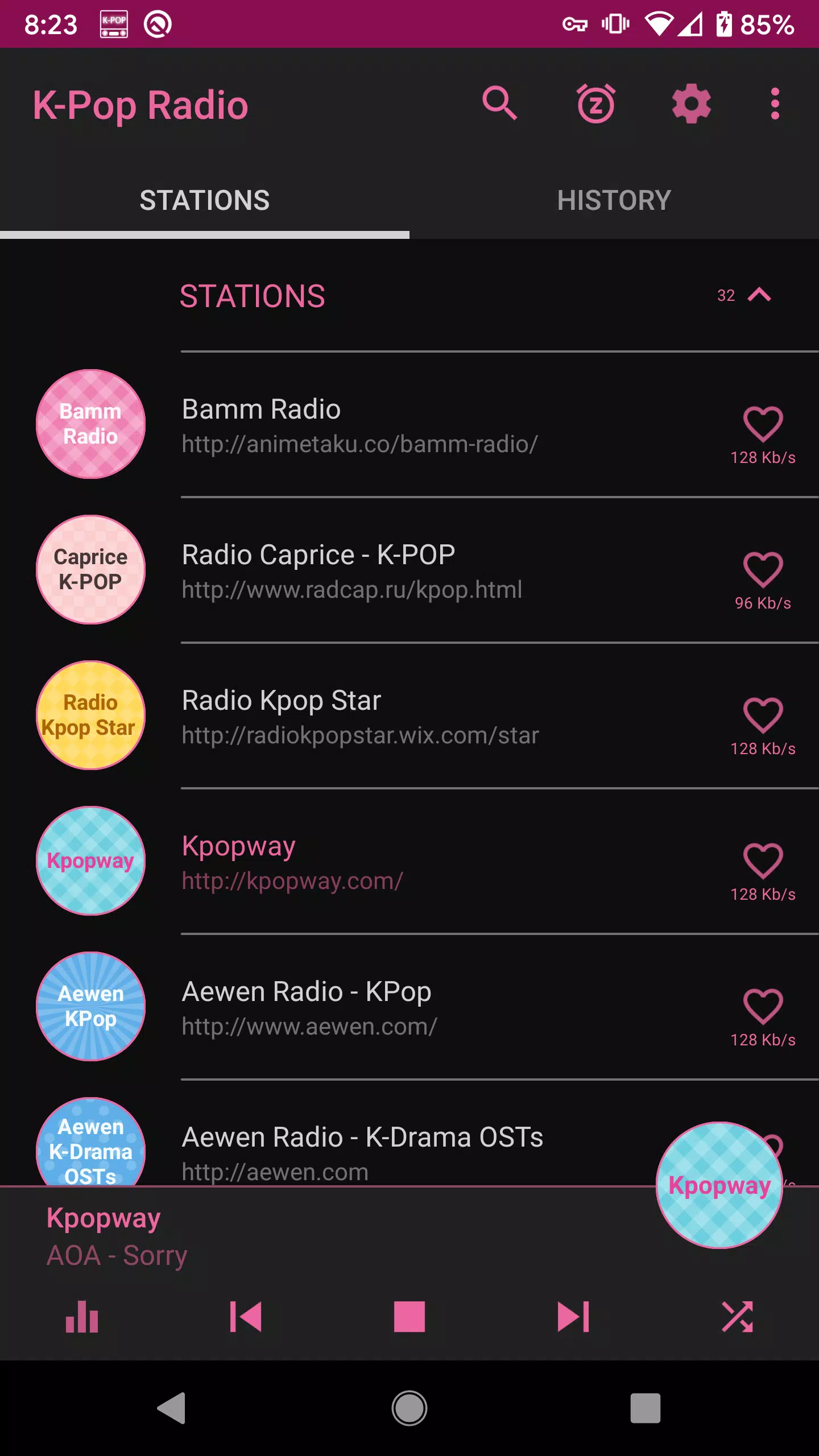Favorite Aewen Radio - KPop
Viewport: 819px width, 1456px height.
(x=762, y=1007)
